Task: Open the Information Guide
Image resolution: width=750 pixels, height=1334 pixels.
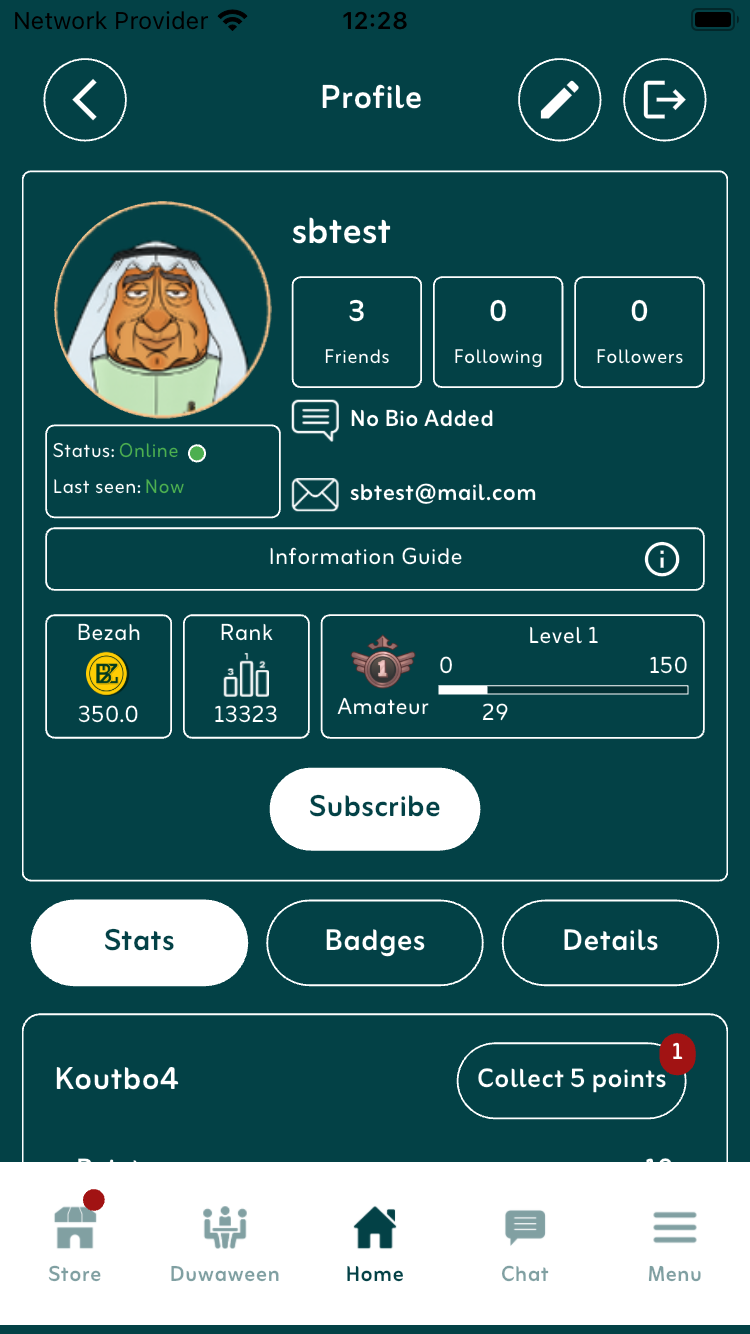Action: pos(375,558)
